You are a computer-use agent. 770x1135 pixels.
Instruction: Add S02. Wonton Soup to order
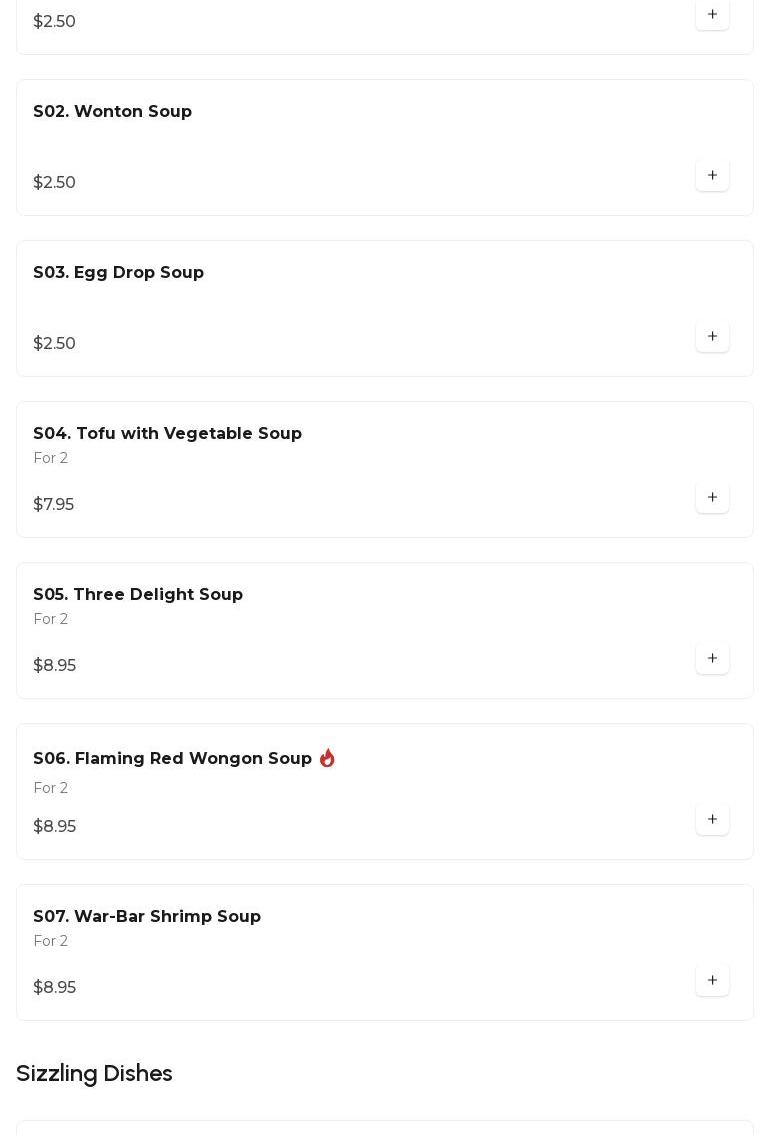click(712, 176)
